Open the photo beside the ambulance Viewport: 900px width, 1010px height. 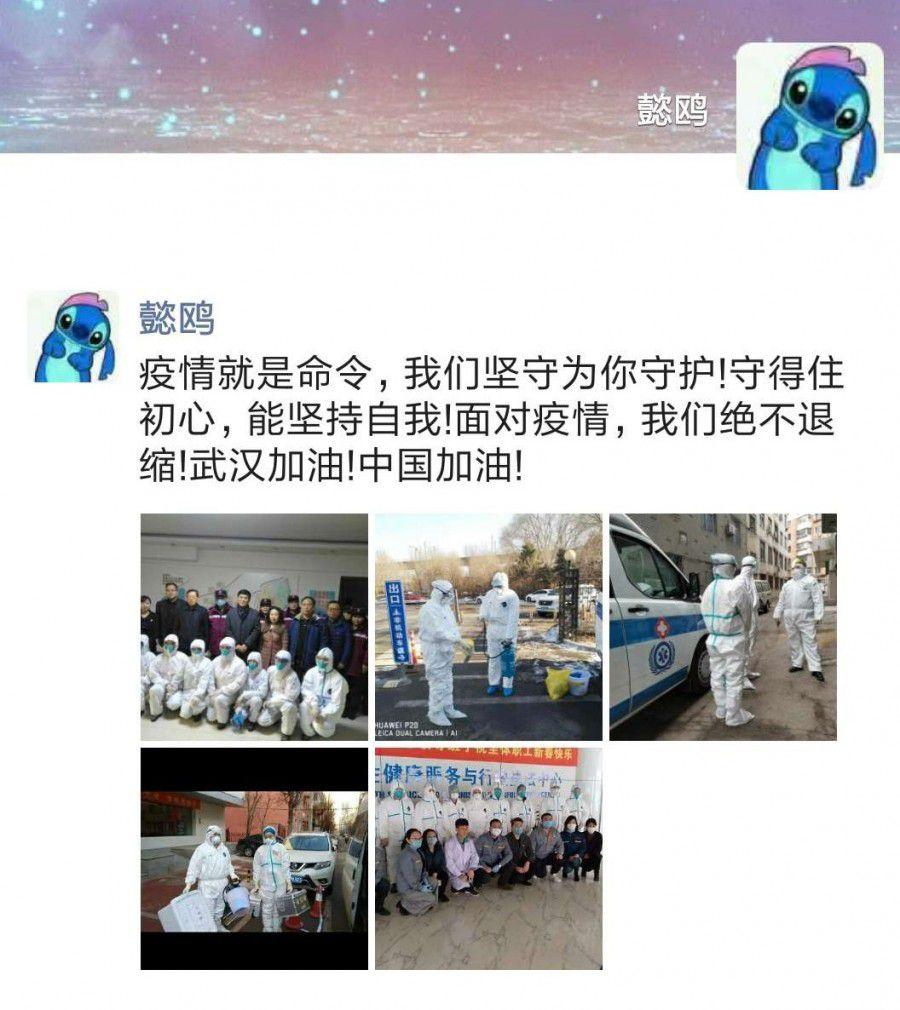tap(722, 627)
